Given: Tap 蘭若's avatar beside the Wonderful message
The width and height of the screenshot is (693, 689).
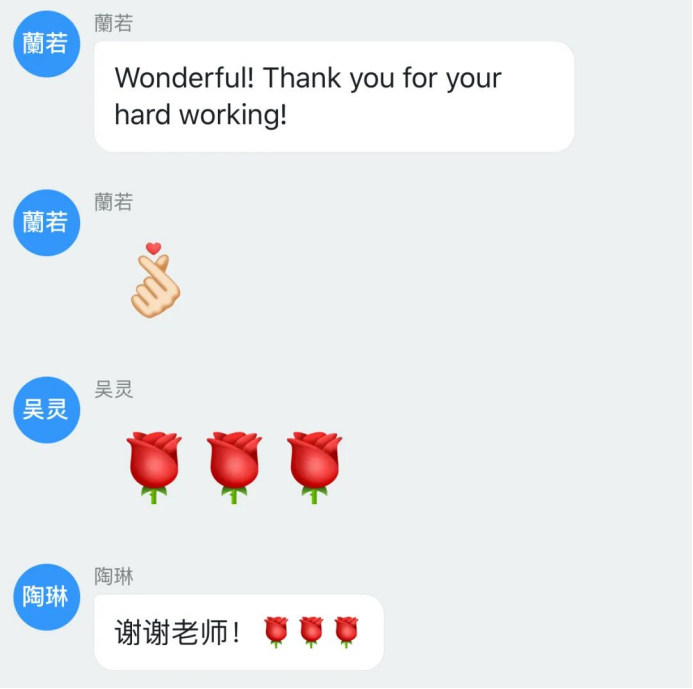Looking at the screenshot, I should point(46,43).
